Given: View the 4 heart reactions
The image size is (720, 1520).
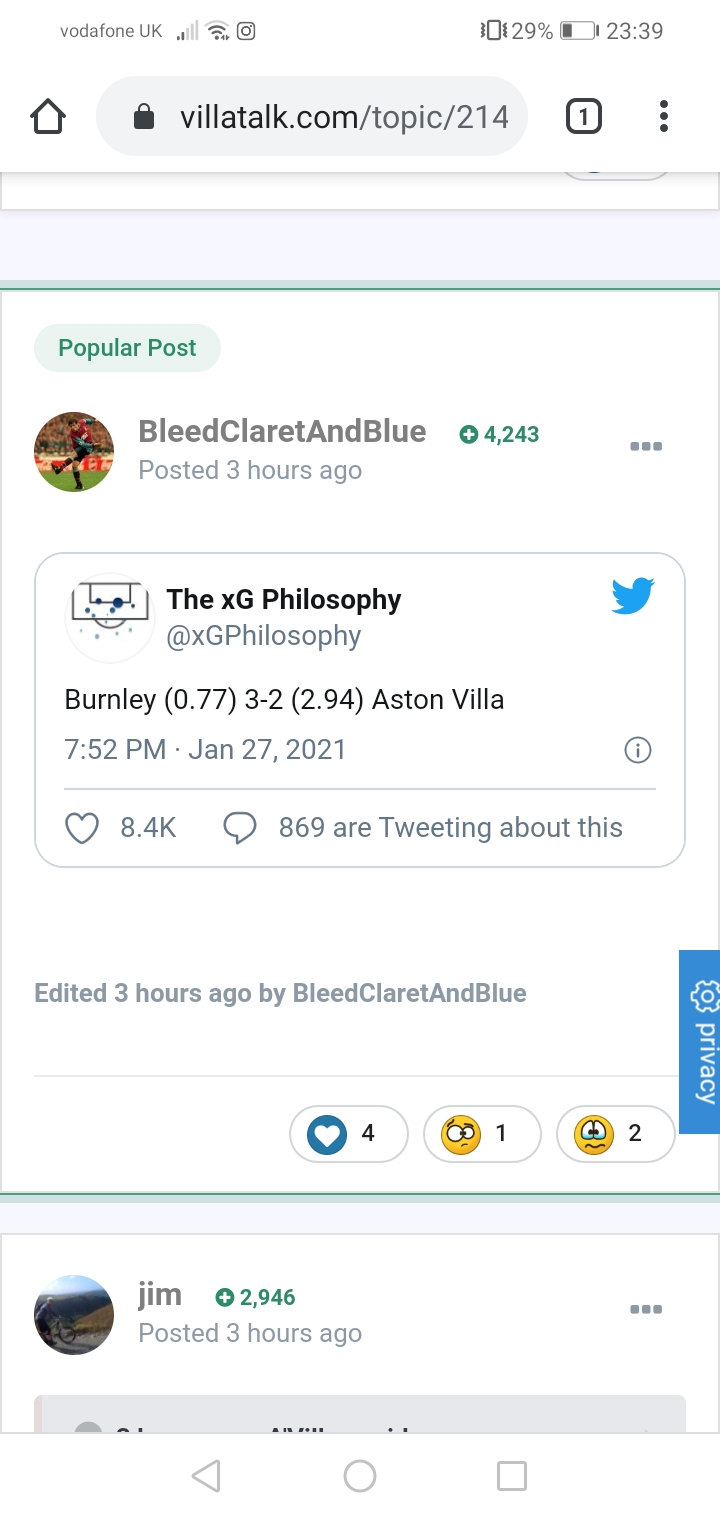Looking at the screenshot, I should [348, 1133].
